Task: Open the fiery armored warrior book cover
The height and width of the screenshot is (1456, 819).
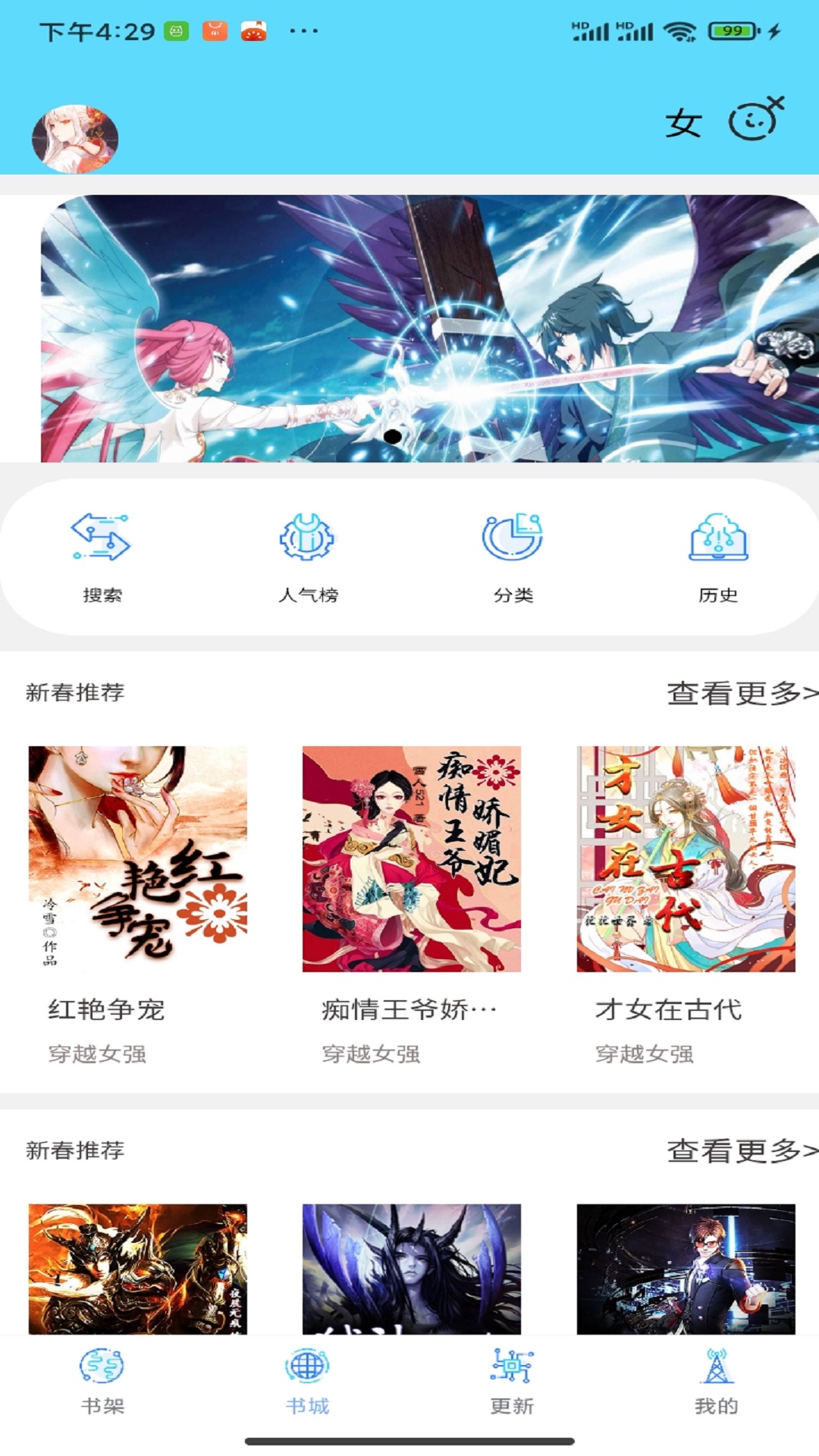Action: point(138,1268)
